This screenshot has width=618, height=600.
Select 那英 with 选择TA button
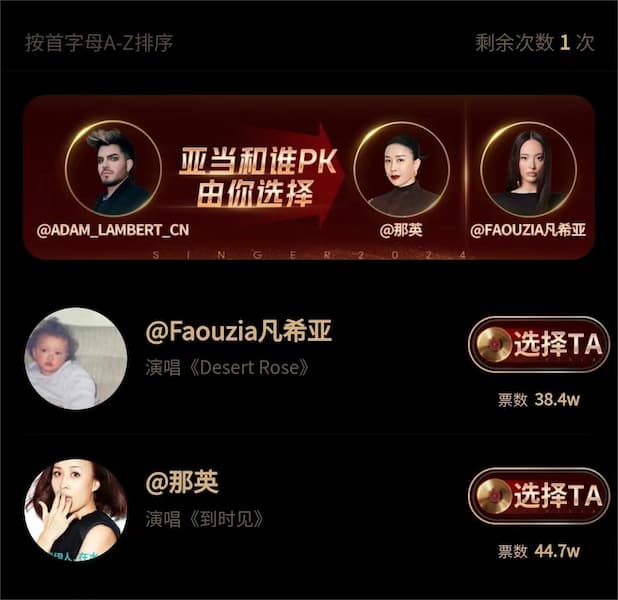click(x=538, y=496)
